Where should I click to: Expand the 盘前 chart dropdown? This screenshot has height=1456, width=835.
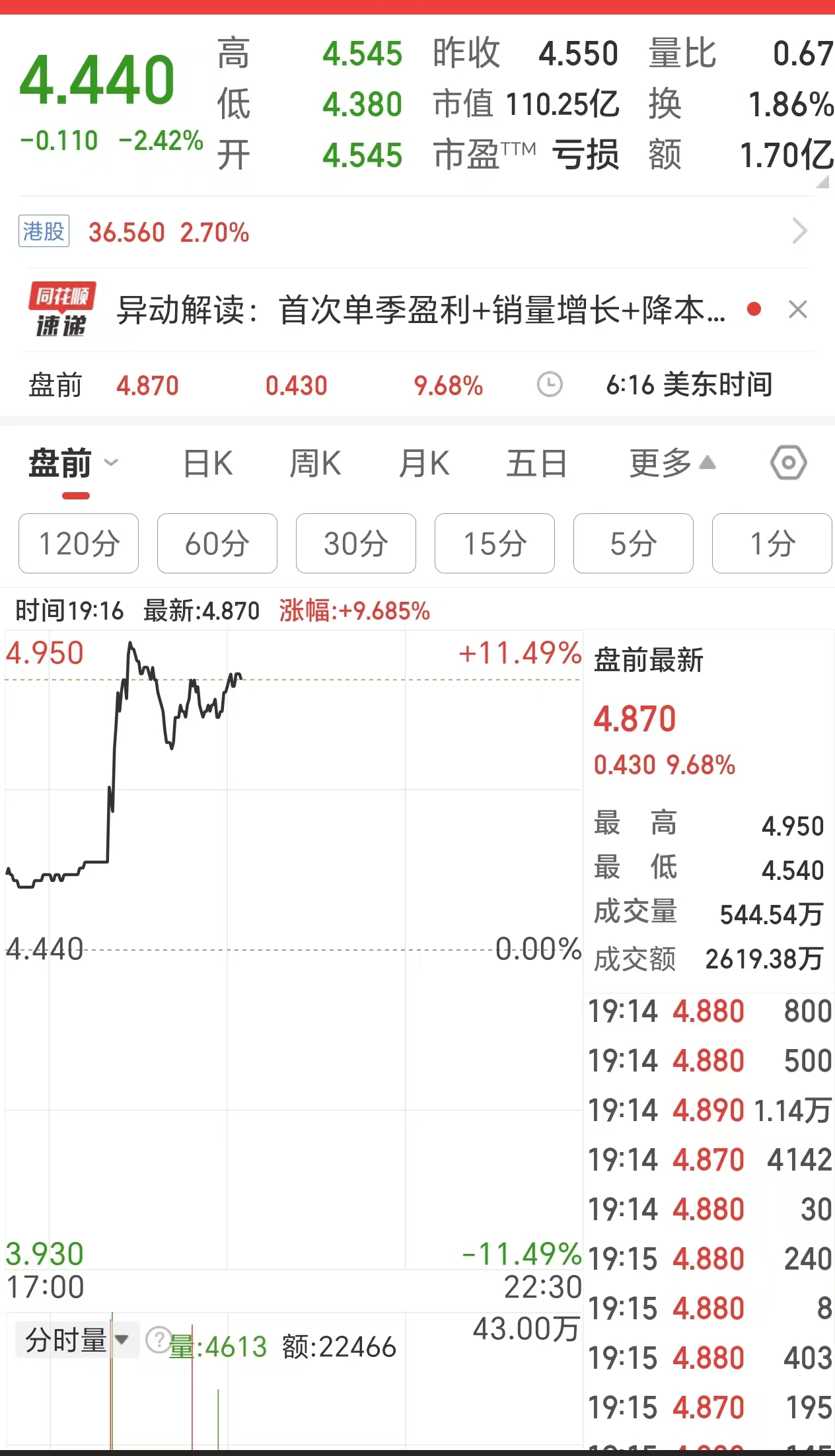74,463
